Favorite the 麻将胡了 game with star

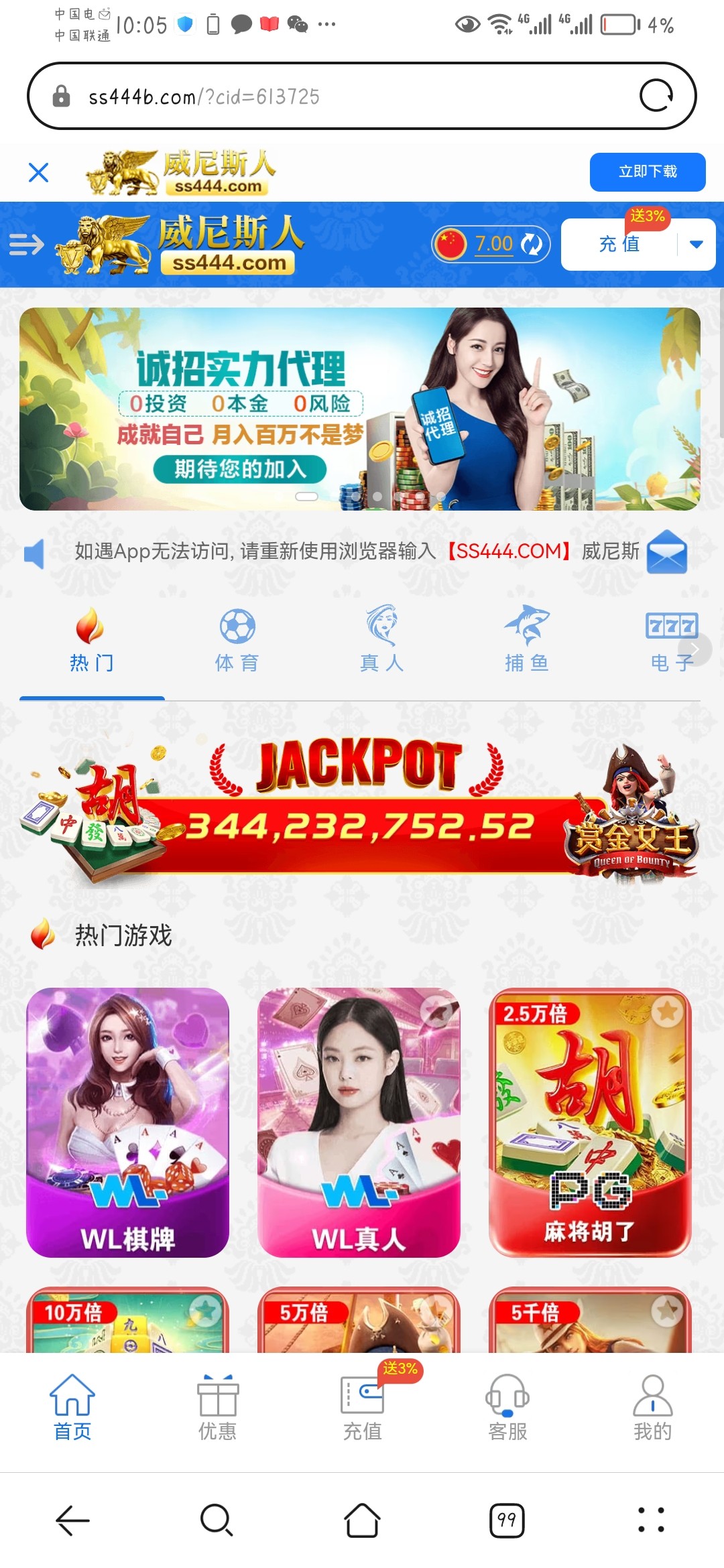click(x=667, y=1012)
